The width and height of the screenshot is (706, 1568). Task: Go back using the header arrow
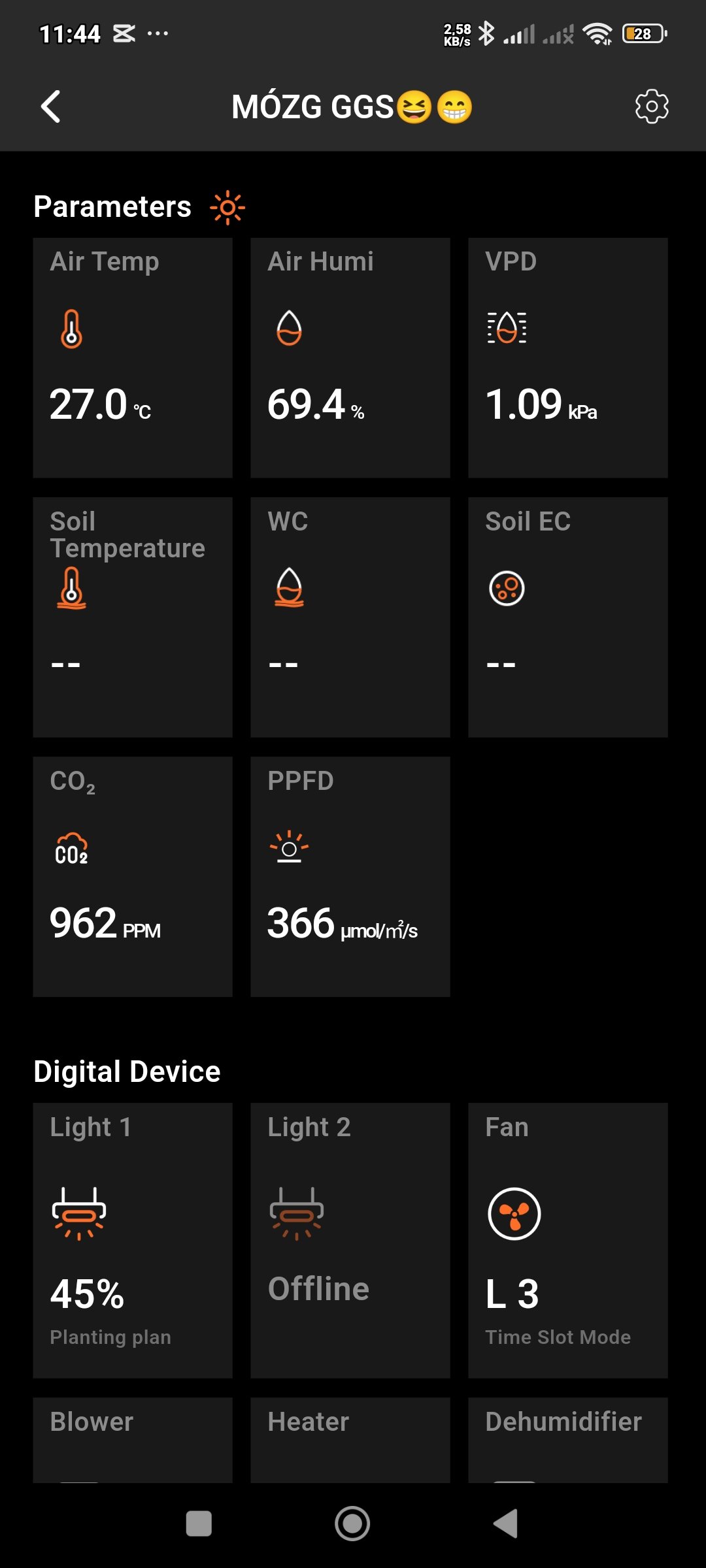(x=51, y=106)
